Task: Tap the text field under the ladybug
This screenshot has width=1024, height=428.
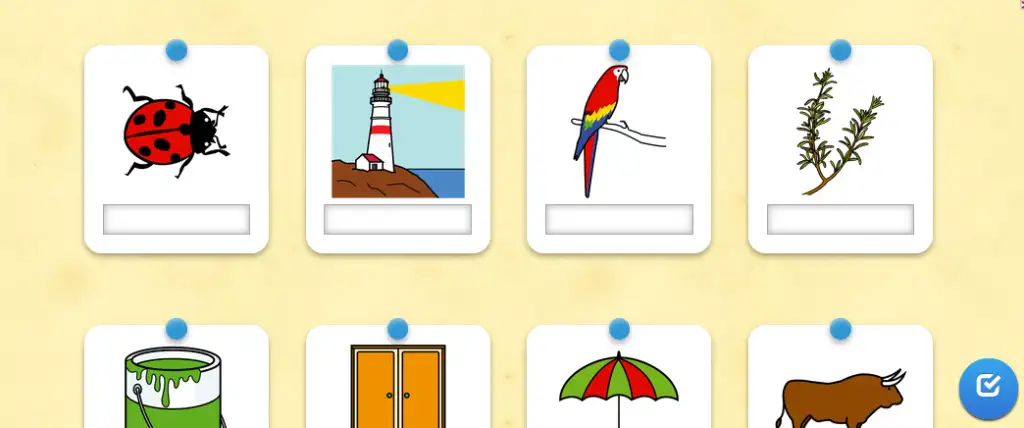Action: pyautogui.click(x=176, y=219)
